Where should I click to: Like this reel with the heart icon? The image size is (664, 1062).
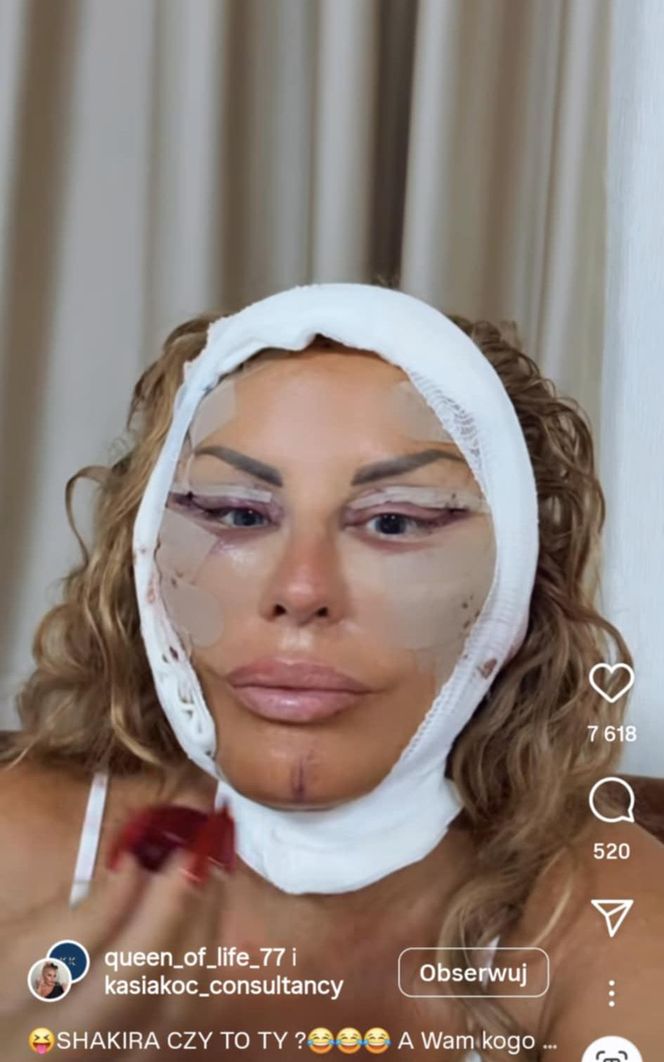[x=611, y=683]
